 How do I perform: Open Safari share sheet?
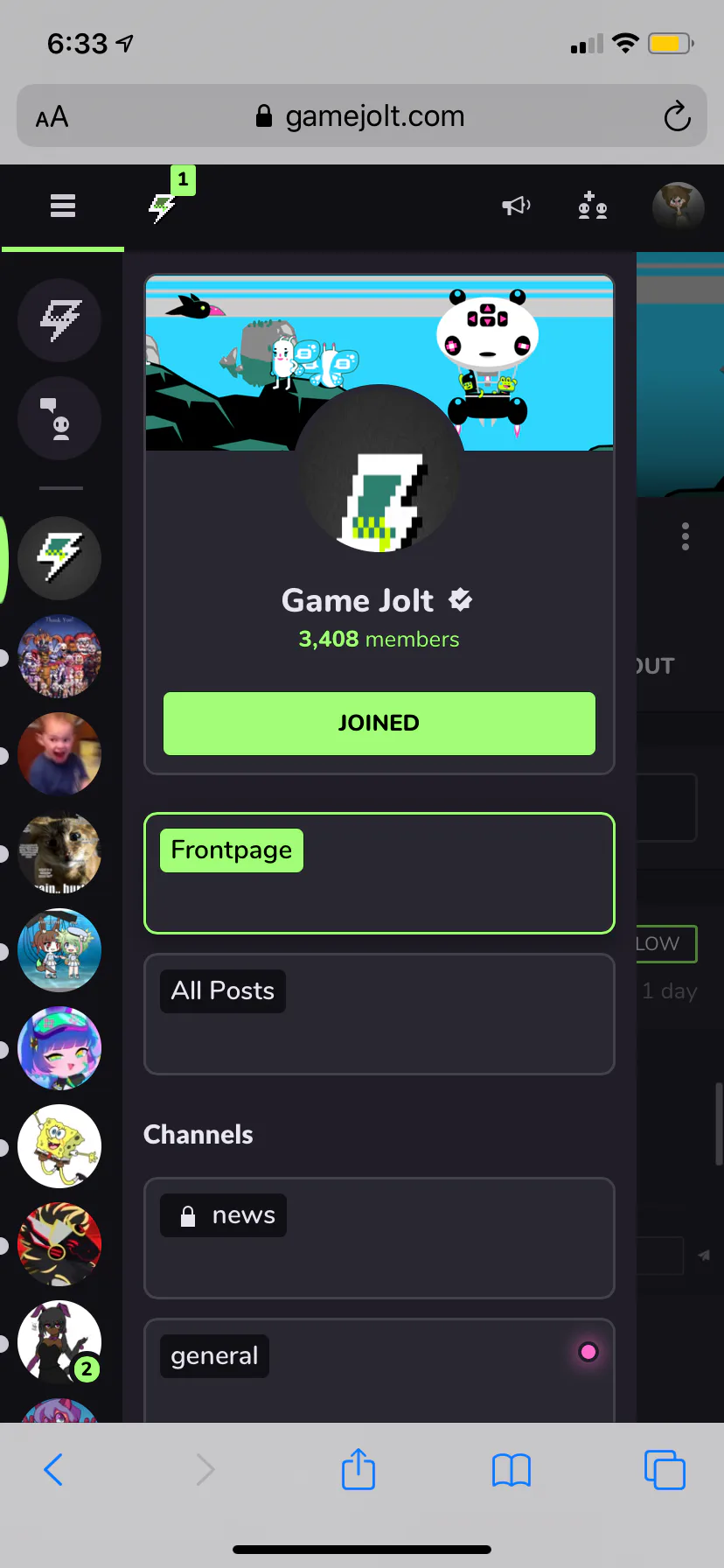[x=359, y=1469]
